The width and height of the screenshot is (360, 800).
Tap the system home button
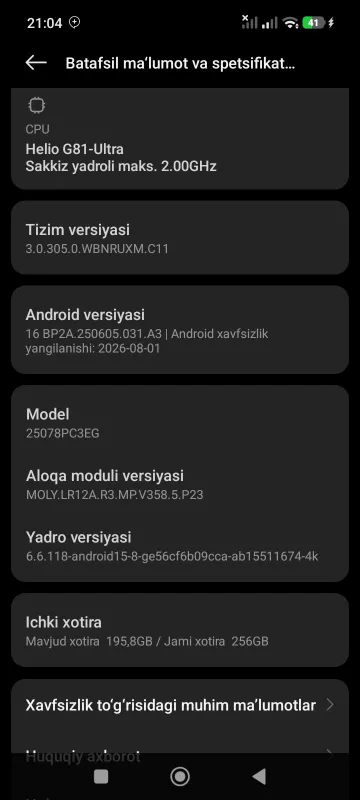[179, 777]
